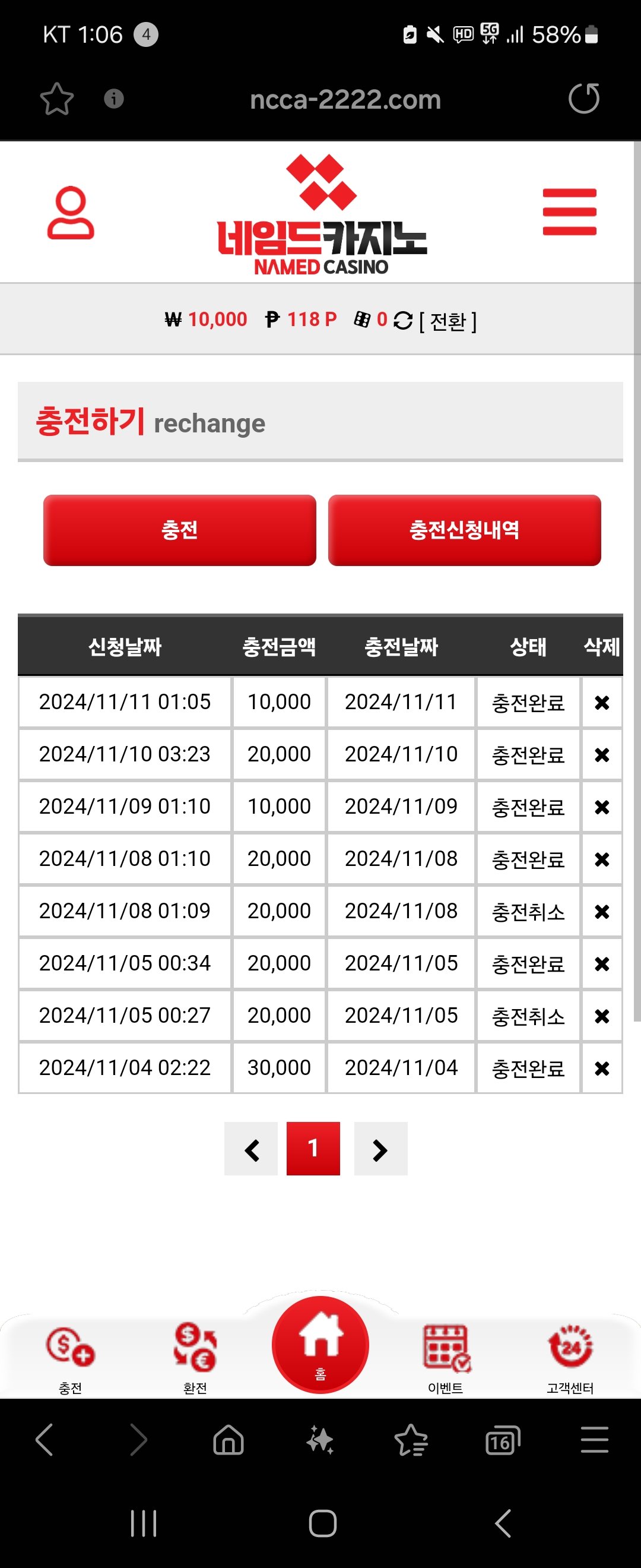Open the red hamburger menu
The width and height of the screenshot is (641, 1568).
pyautogui.click(x=569, y=212)
